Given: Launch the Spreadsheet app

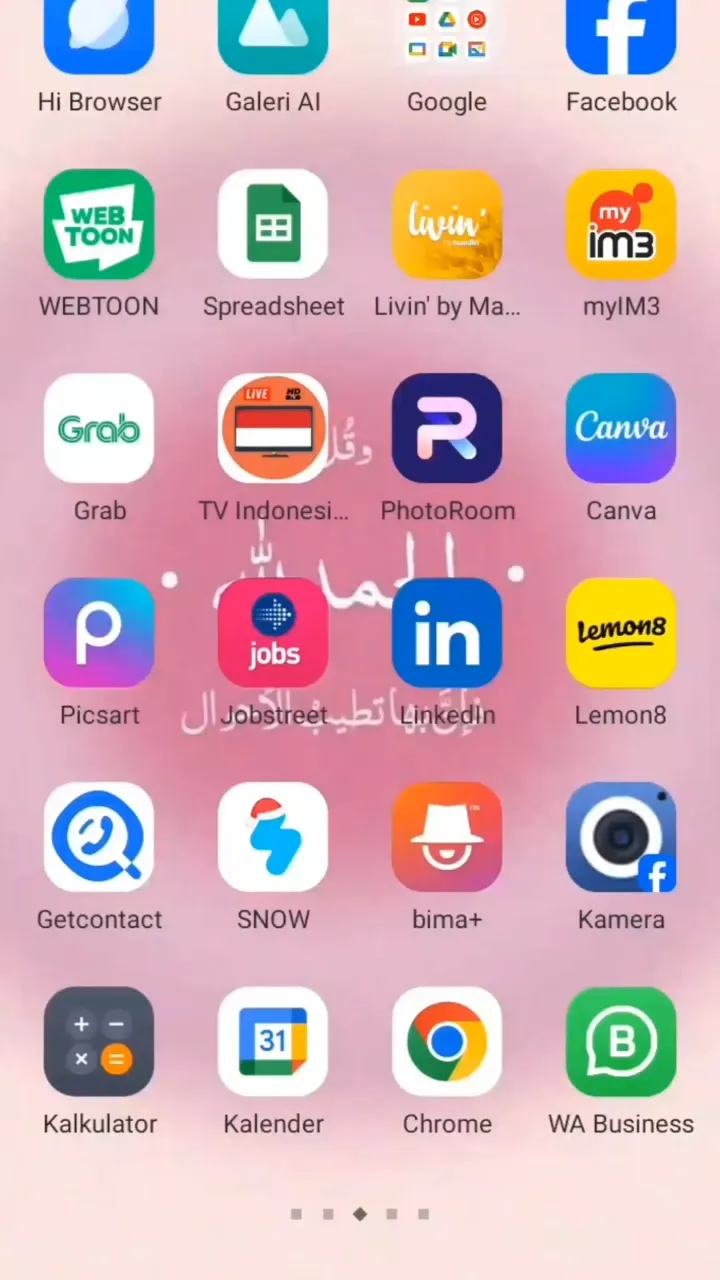Looking at the screenshot, I should coord(273,224).
